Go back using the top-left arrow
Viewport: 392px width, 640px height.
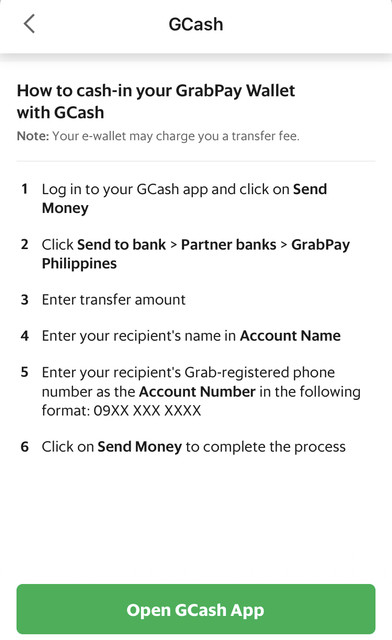[29, 24]
